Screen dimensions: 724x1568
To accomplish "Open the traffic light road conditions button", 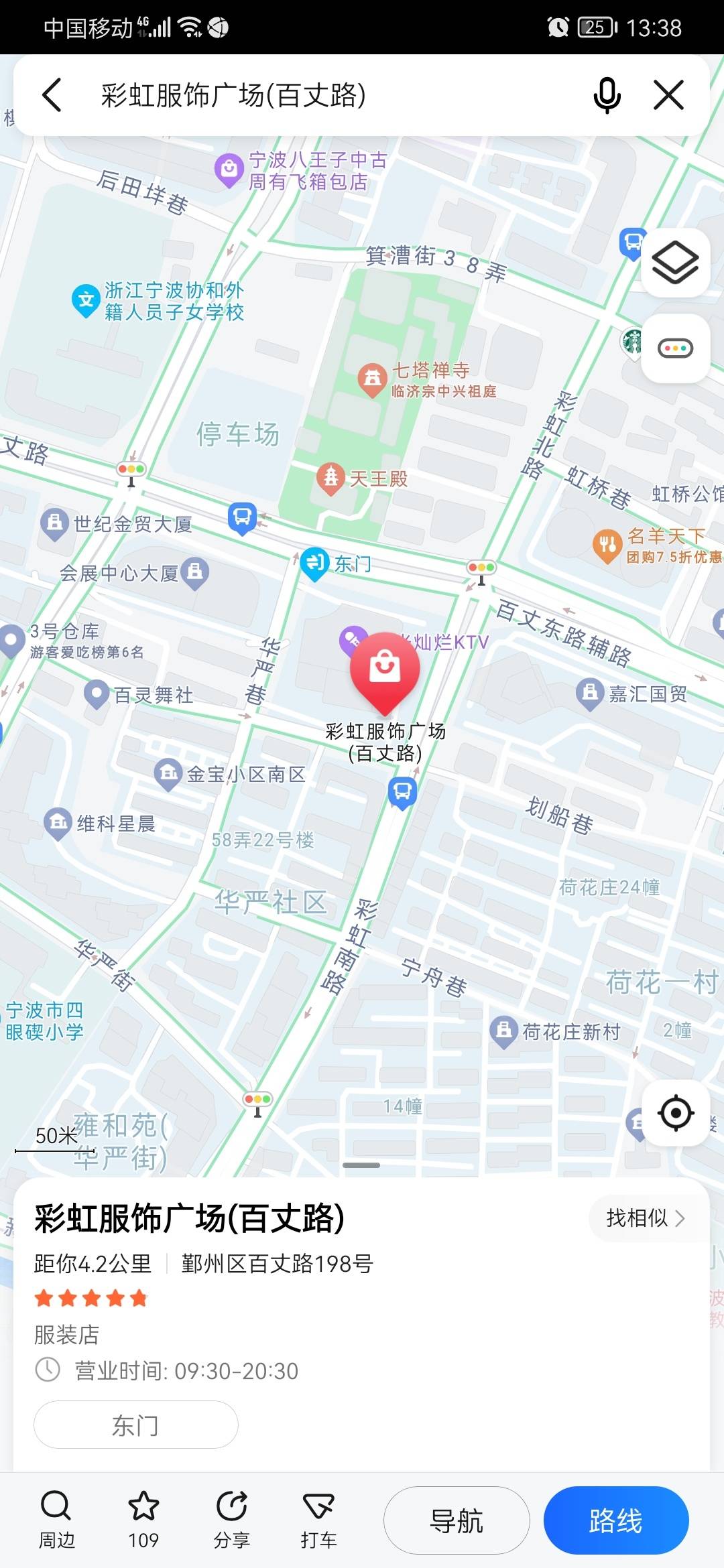I will 676,348.
